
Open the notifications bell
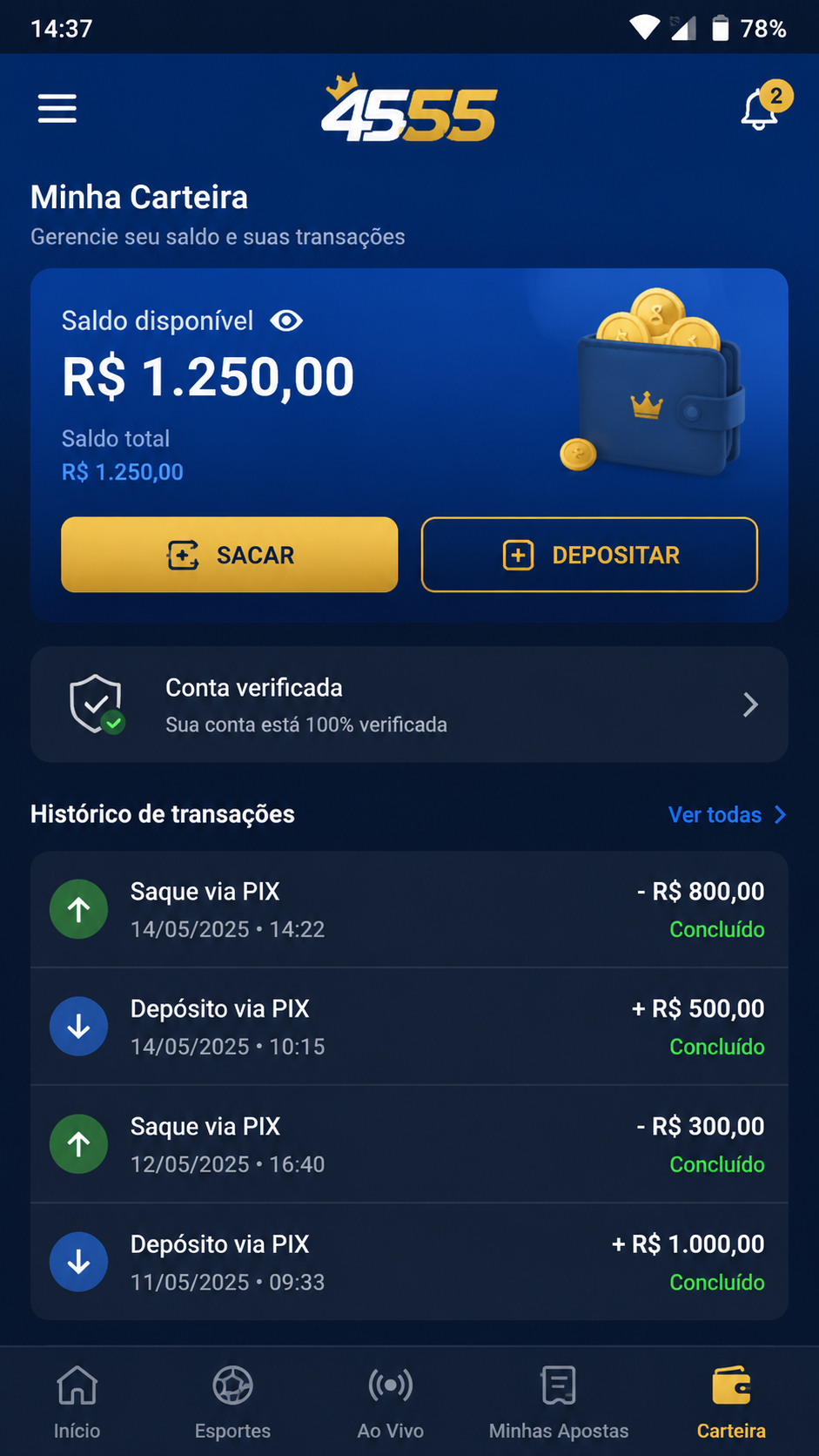[761, 108]
